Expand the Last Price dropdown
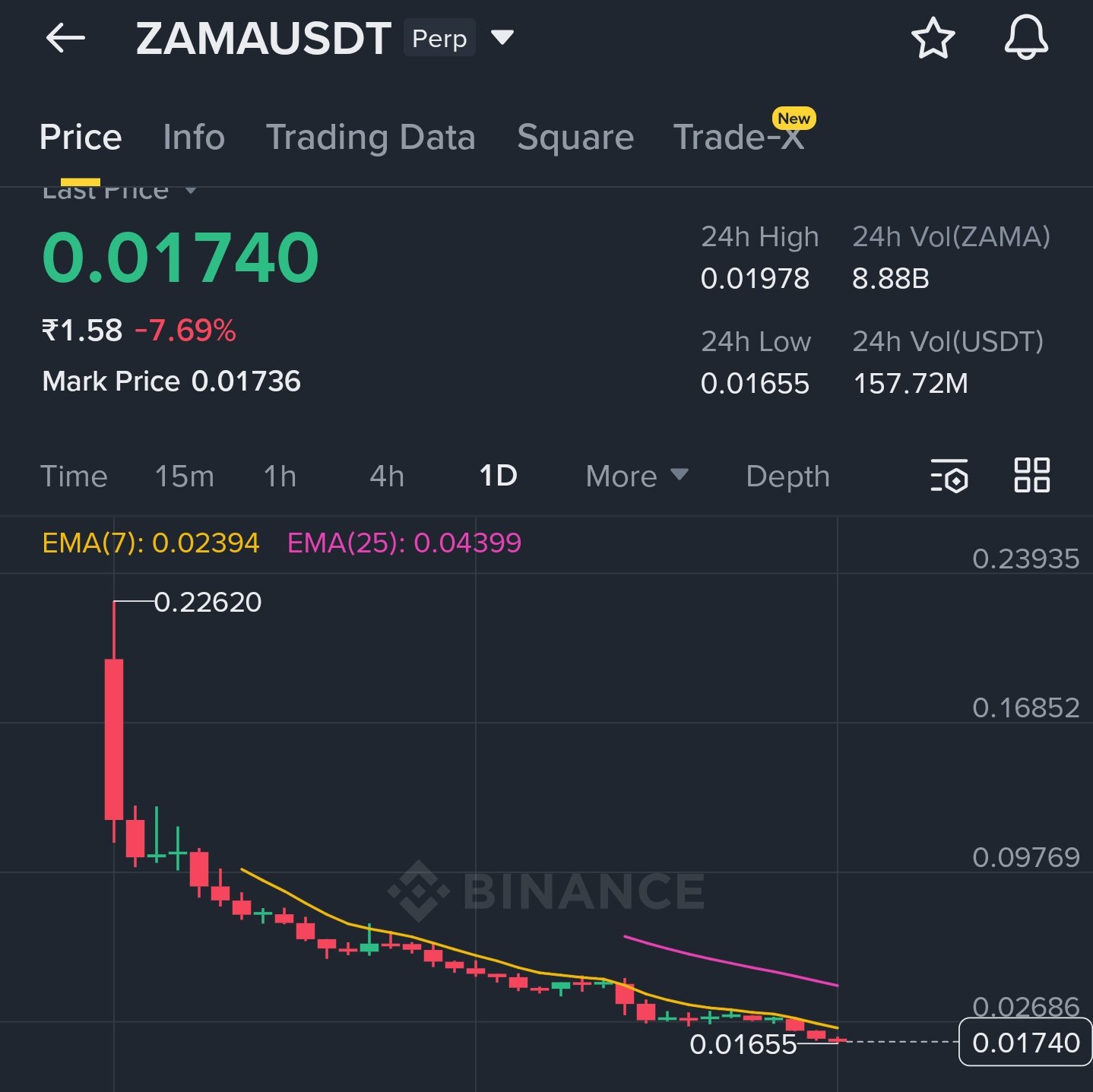This screenshot has width=1093, height=1092. [x=190, y=191]
